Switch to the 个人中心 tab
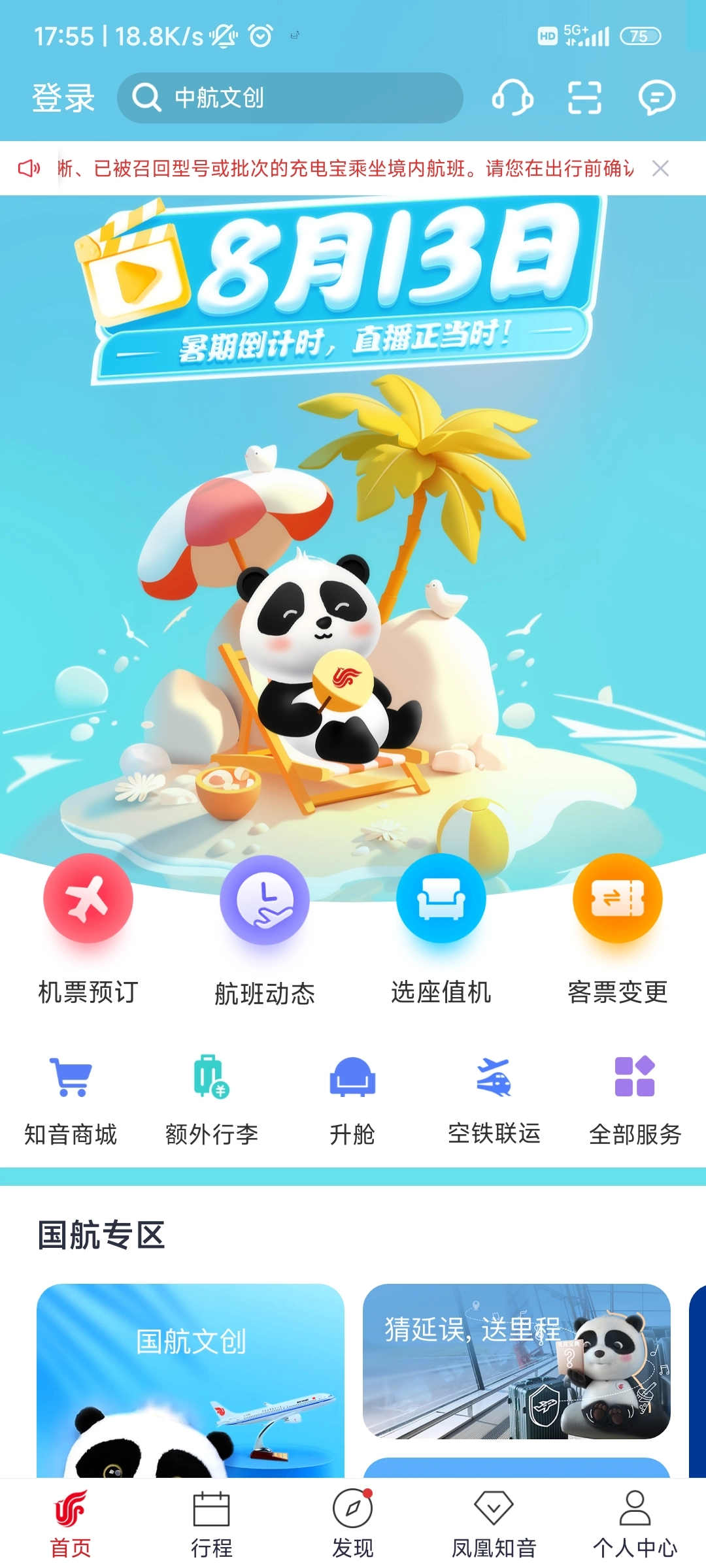Image resolution: width=706 pixels, height=1568 pixels. coord(635,1524)
